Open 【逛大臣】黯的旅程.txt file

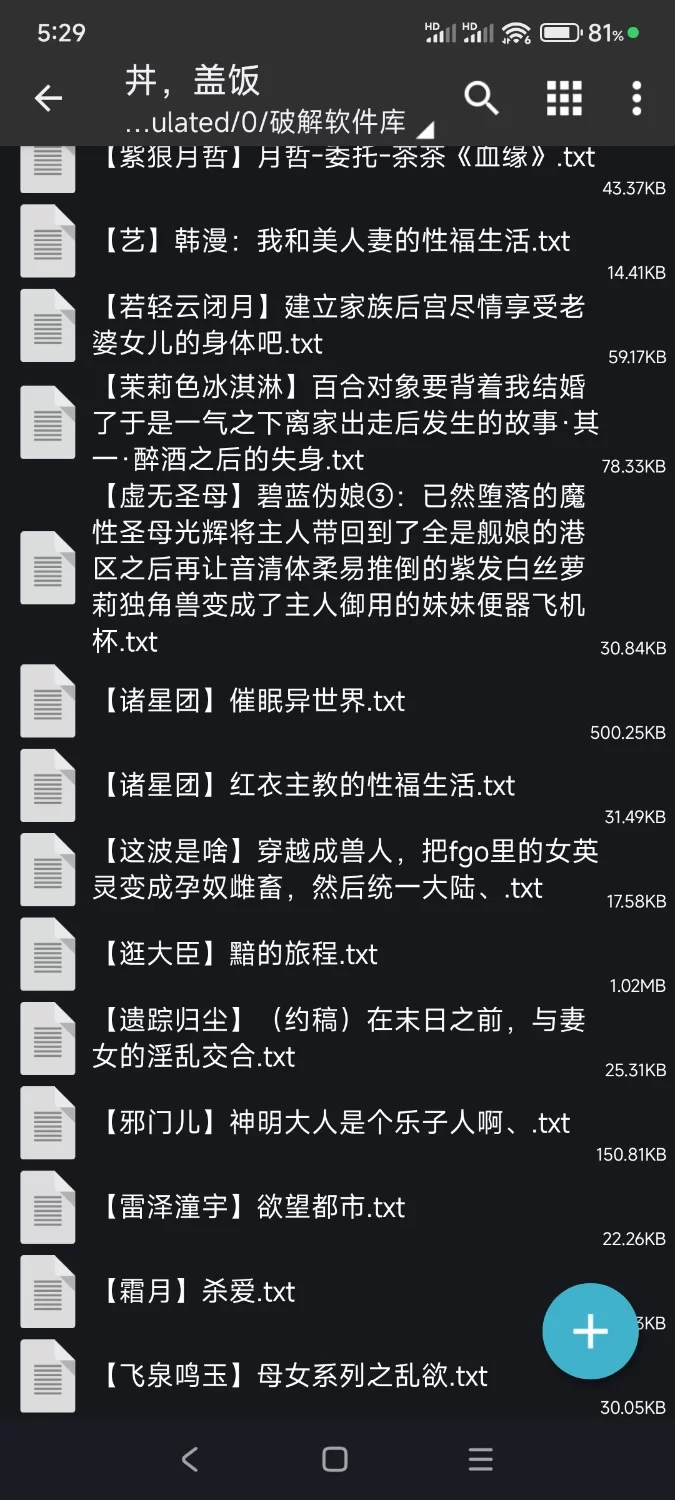click(238, 954)
